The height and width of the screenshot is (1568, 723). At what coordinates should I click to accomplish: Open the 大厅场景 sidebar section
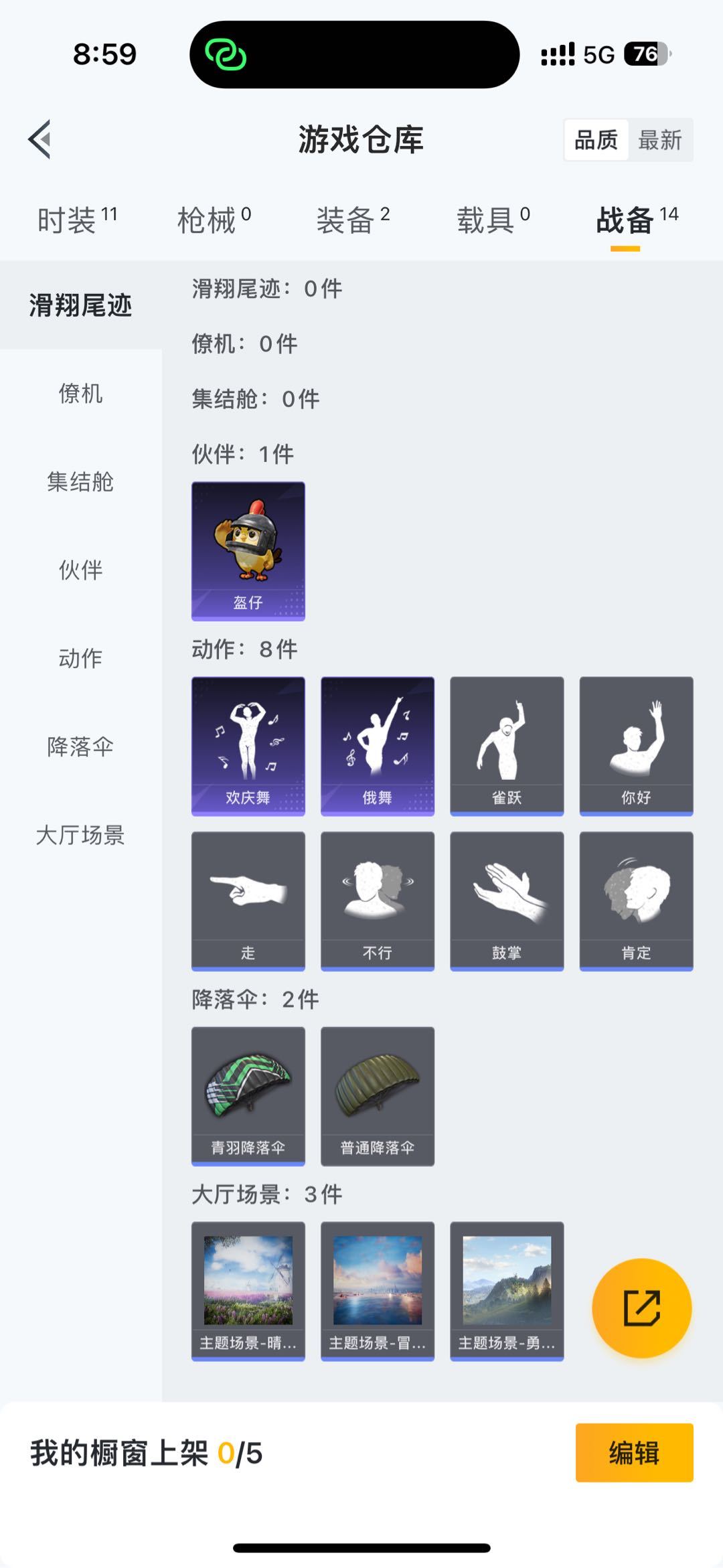coord(80,836)
